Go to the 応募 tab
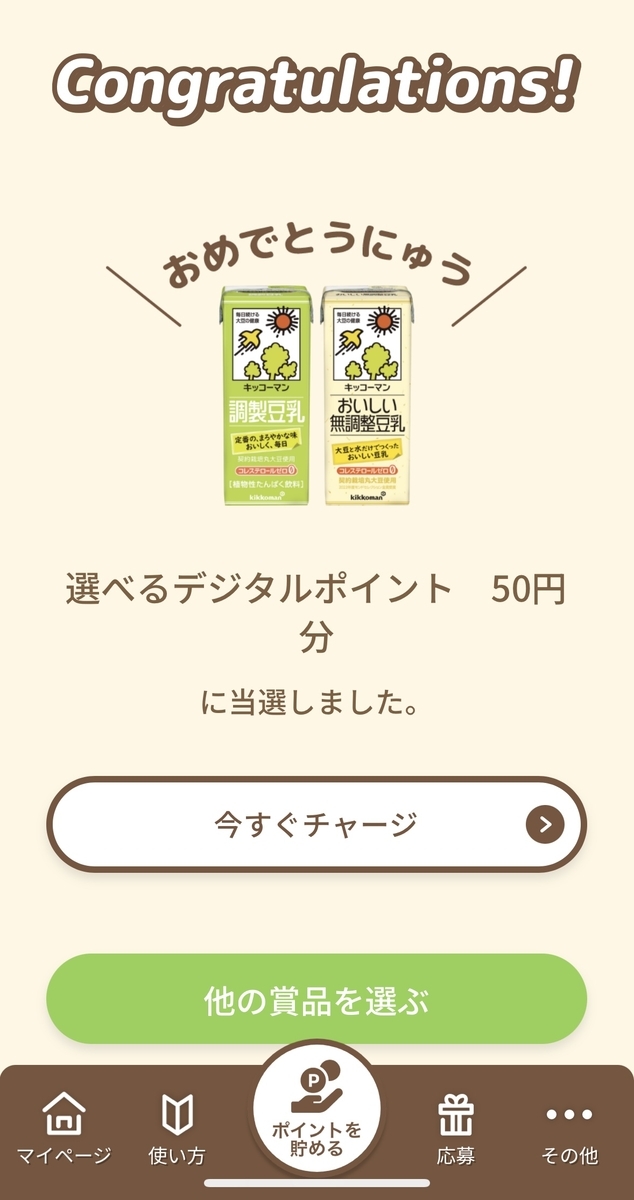 coord(456,1130)
